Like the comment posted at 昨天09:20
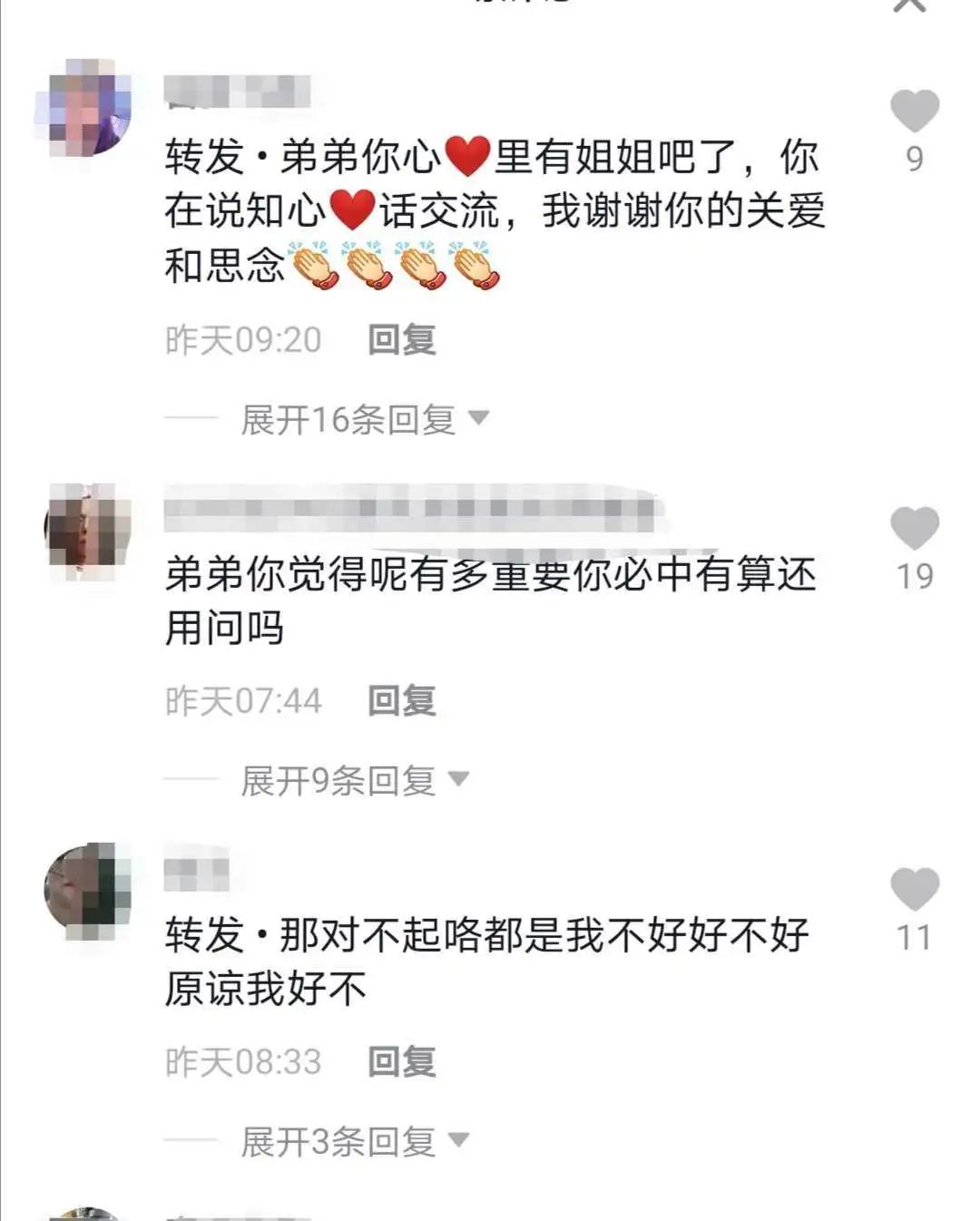Viewport: 980px width, 1221px height. (x=914, y=112)
